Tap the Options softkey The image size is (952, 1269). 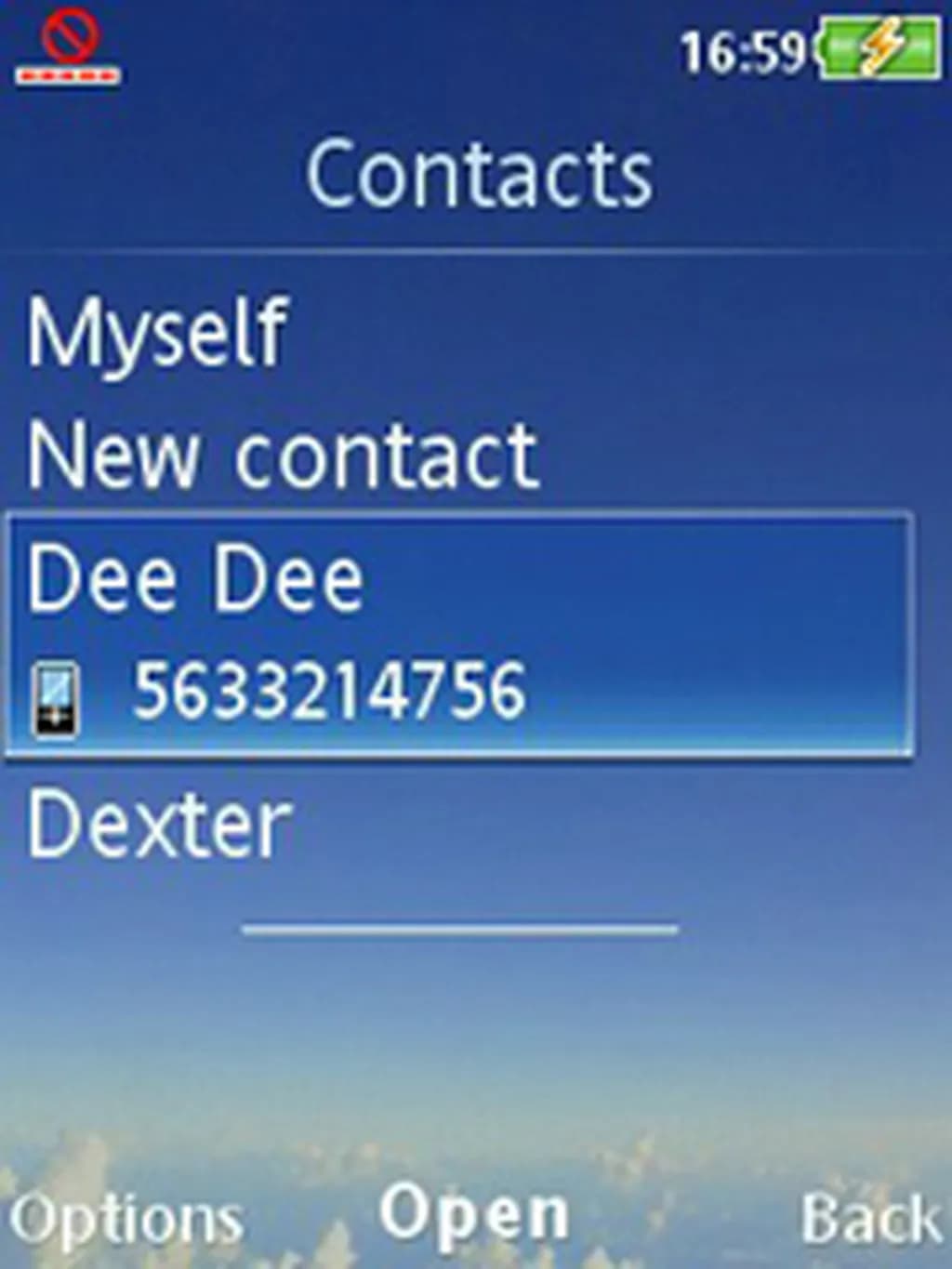tap(126, 1218)
